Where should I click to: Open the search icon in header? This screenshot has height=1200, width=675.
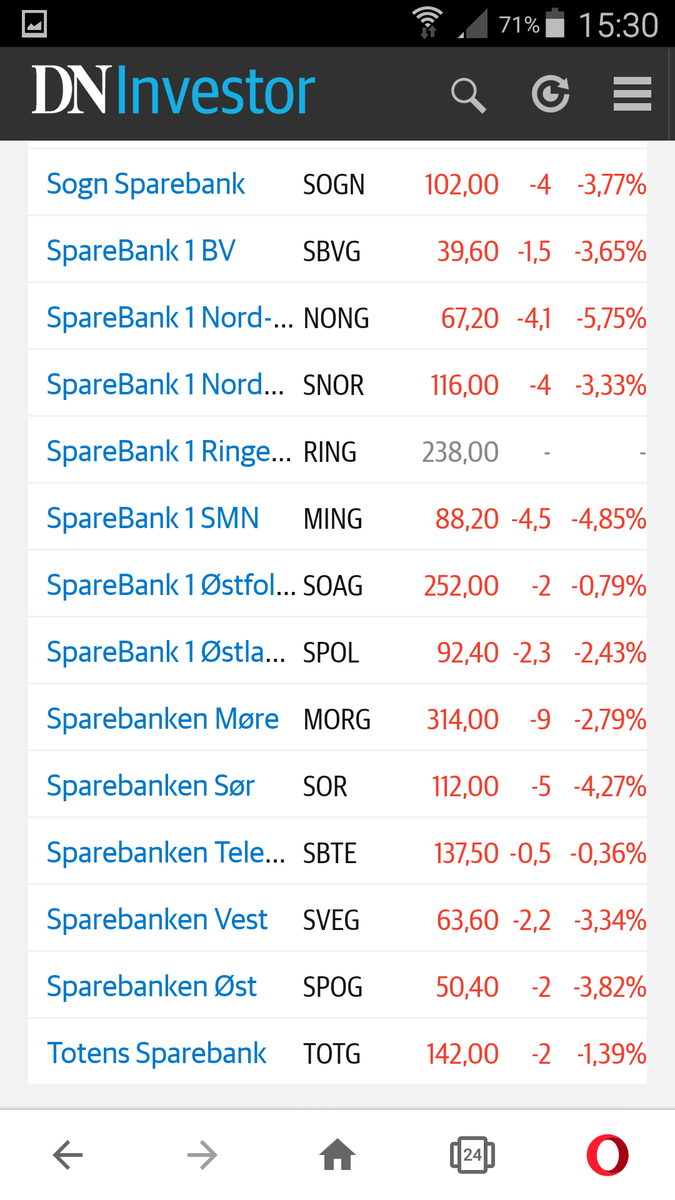(x=468, y=95)
